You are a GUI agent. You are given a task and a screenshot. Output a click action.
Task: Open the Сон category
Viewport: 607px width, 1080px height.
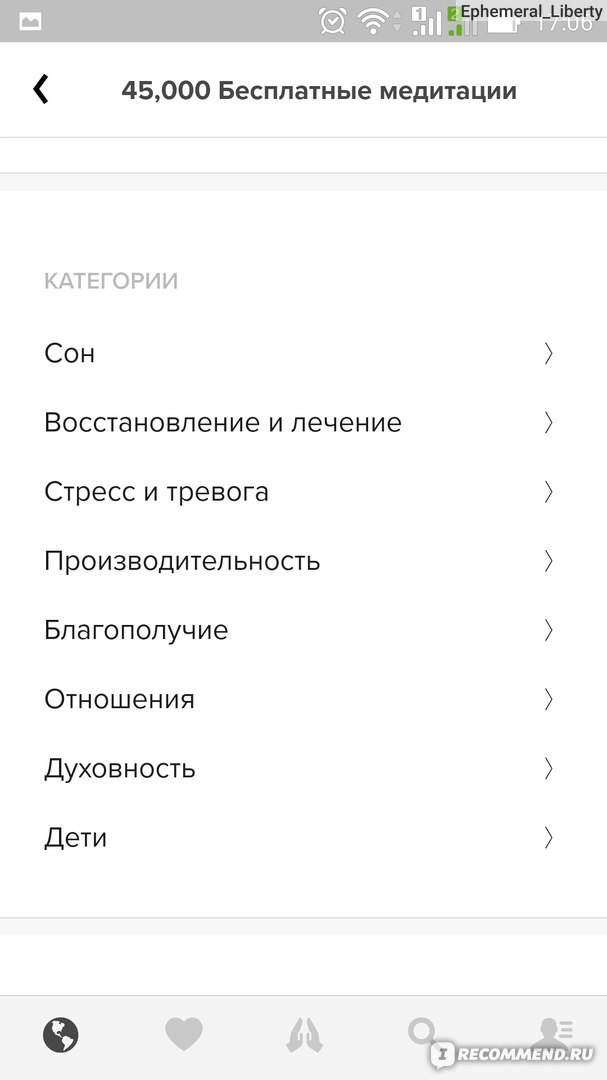[x=303, y=353]
